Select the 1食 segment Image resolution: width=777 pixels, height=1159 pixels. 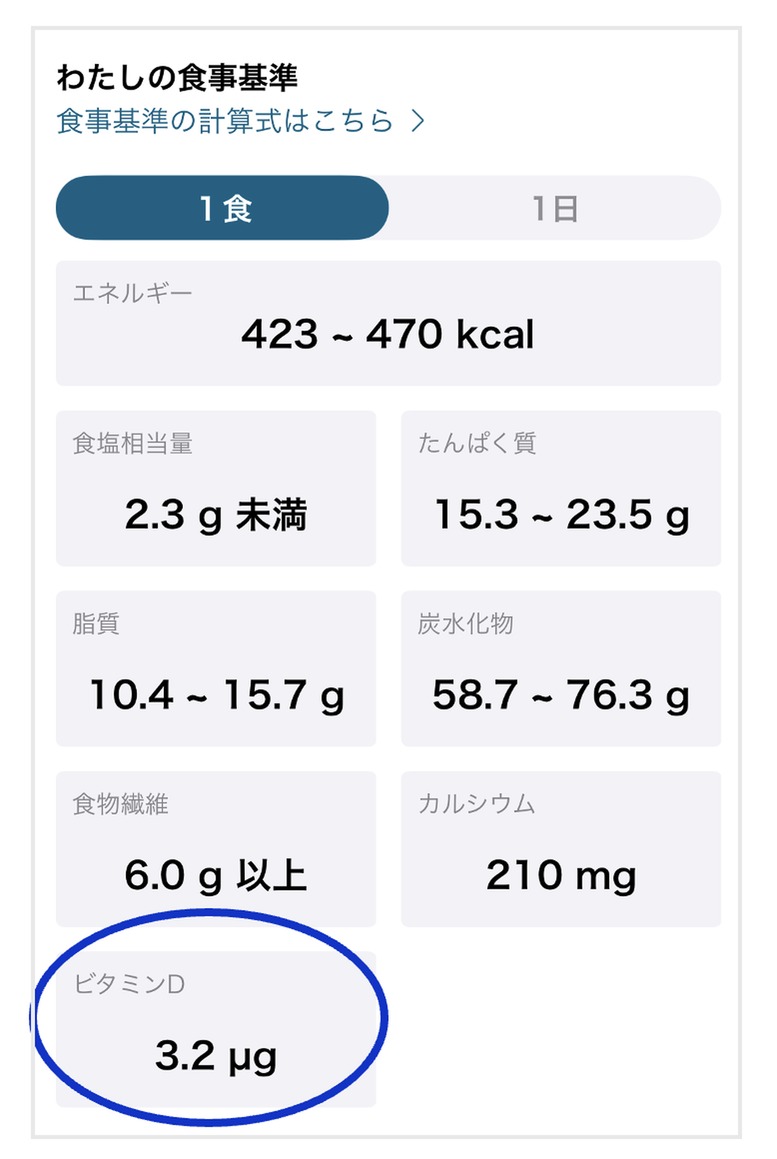tap(223, 208)
